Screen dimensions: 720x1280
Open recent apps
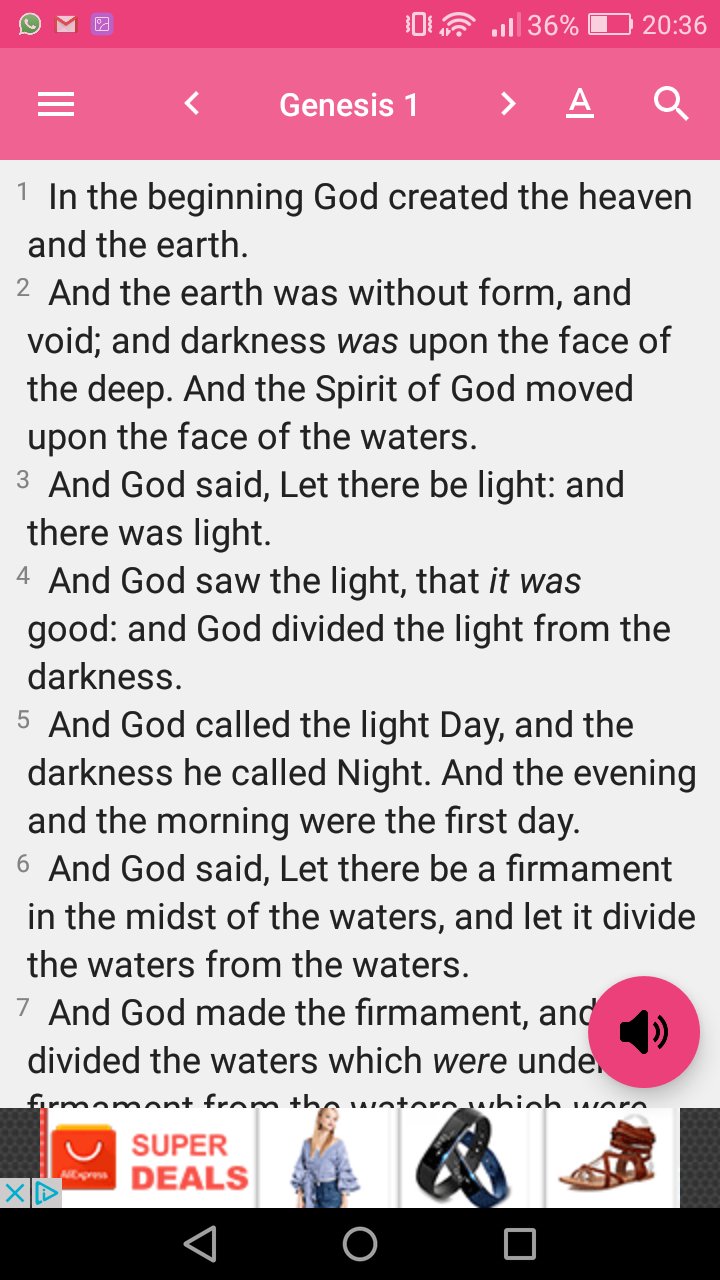pyautogui.click(x=520, y=1244)
